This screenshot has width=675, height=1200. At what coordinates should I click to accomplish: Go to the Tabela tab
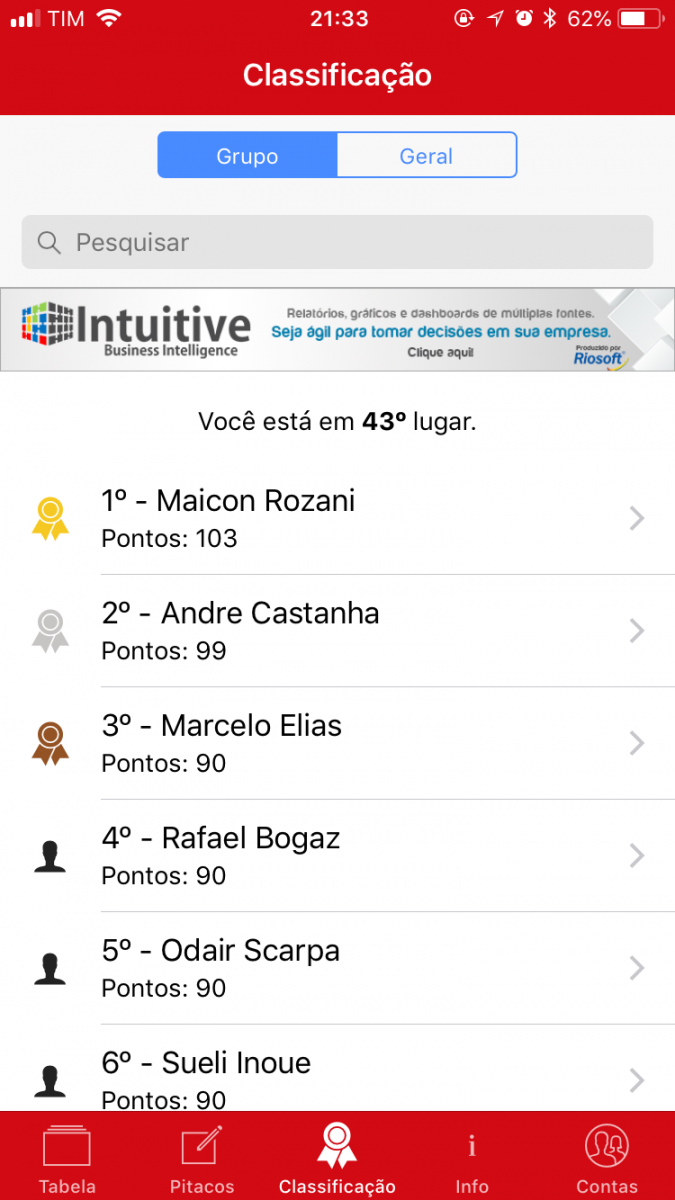pos(67,1158)
